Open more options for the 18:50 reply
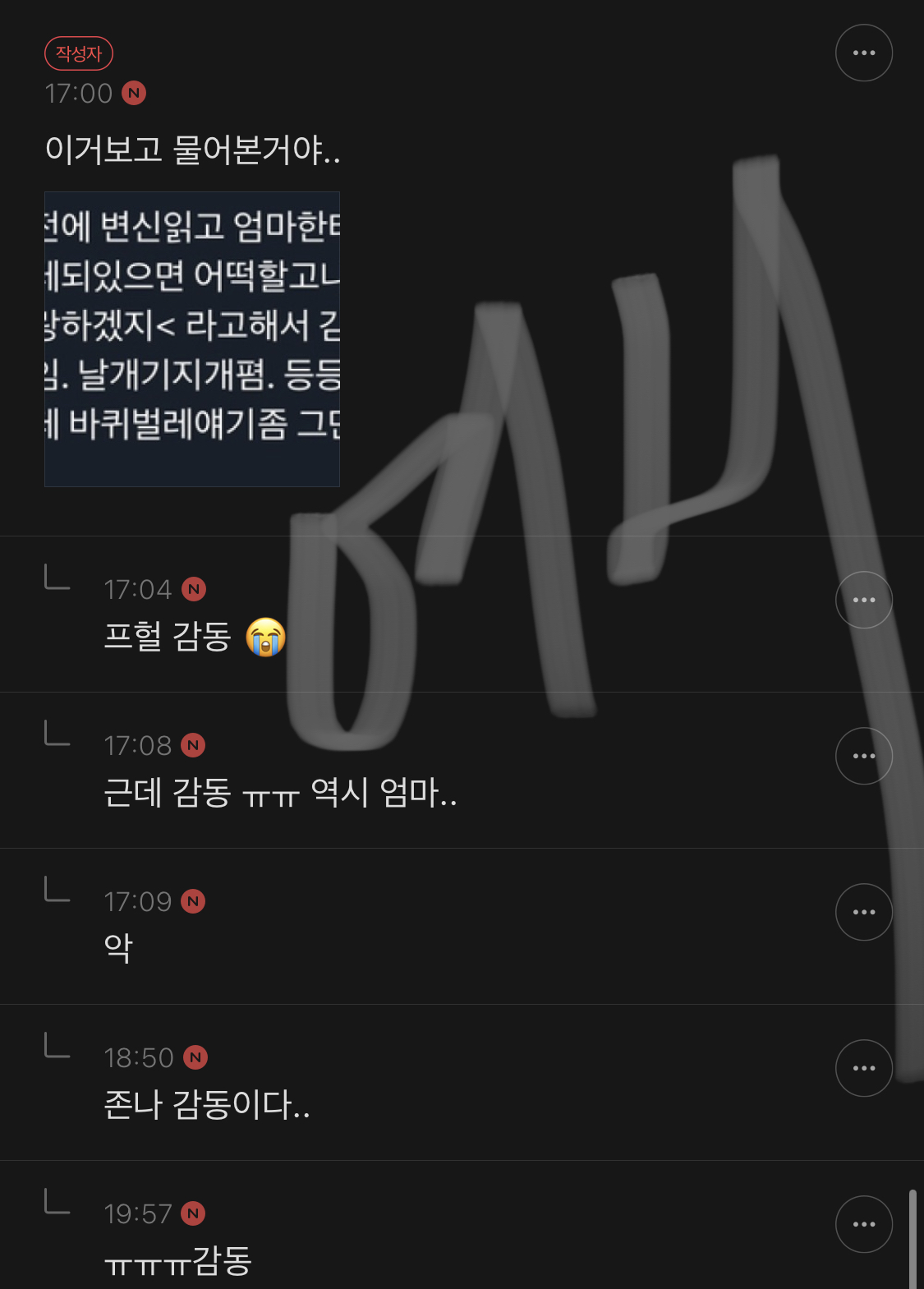This screenshot has height=1289, width=924. (x=863, y=1068)
